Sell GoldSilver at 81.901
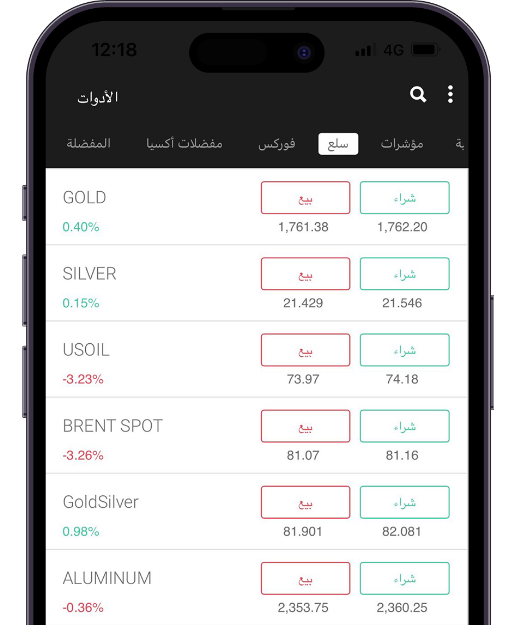Screen dimensions: 516x625 (x=306, y=502)
